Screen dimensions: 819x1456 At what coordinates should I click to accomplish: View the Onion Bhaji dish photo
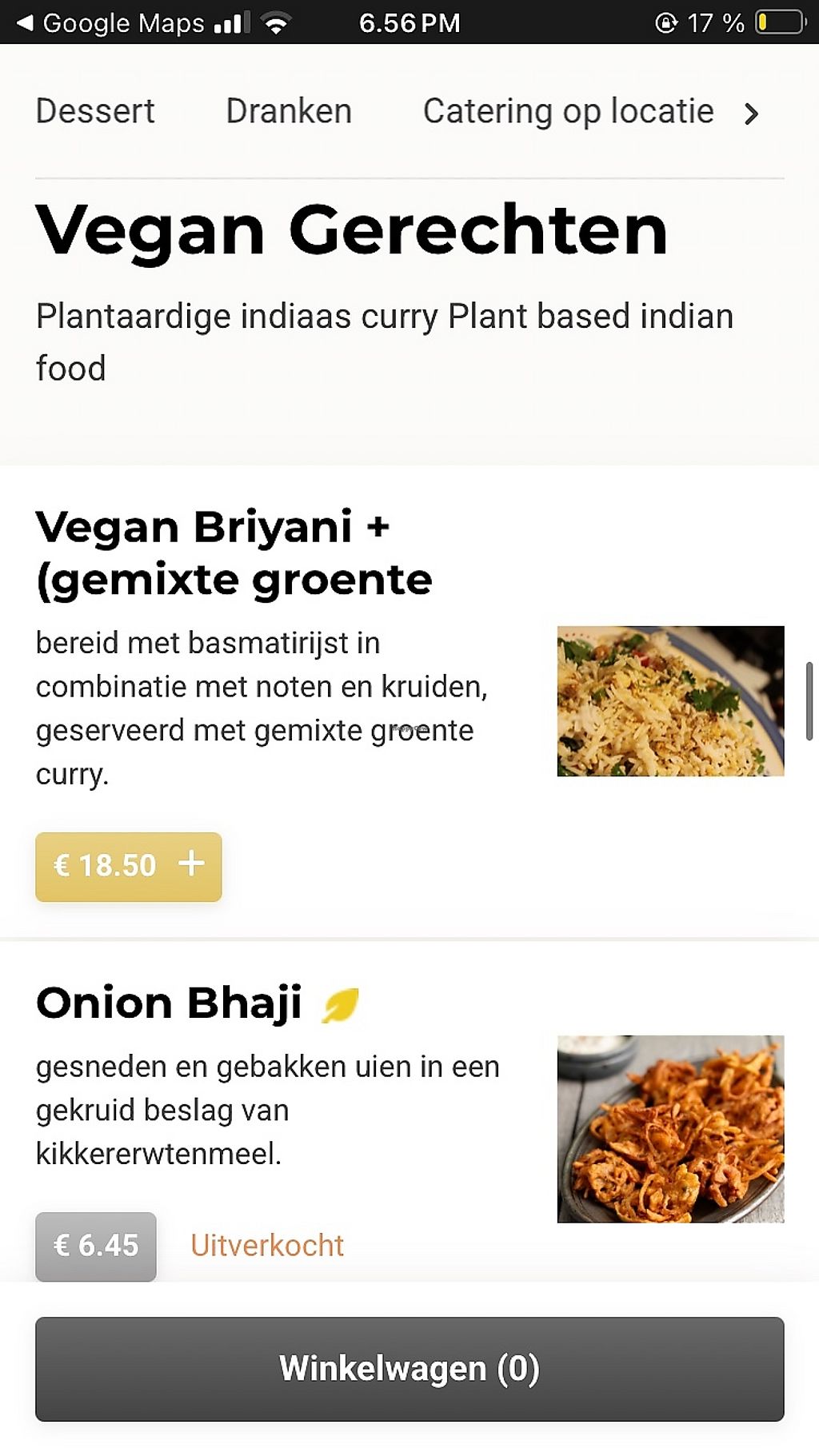tap(670, 1129)
